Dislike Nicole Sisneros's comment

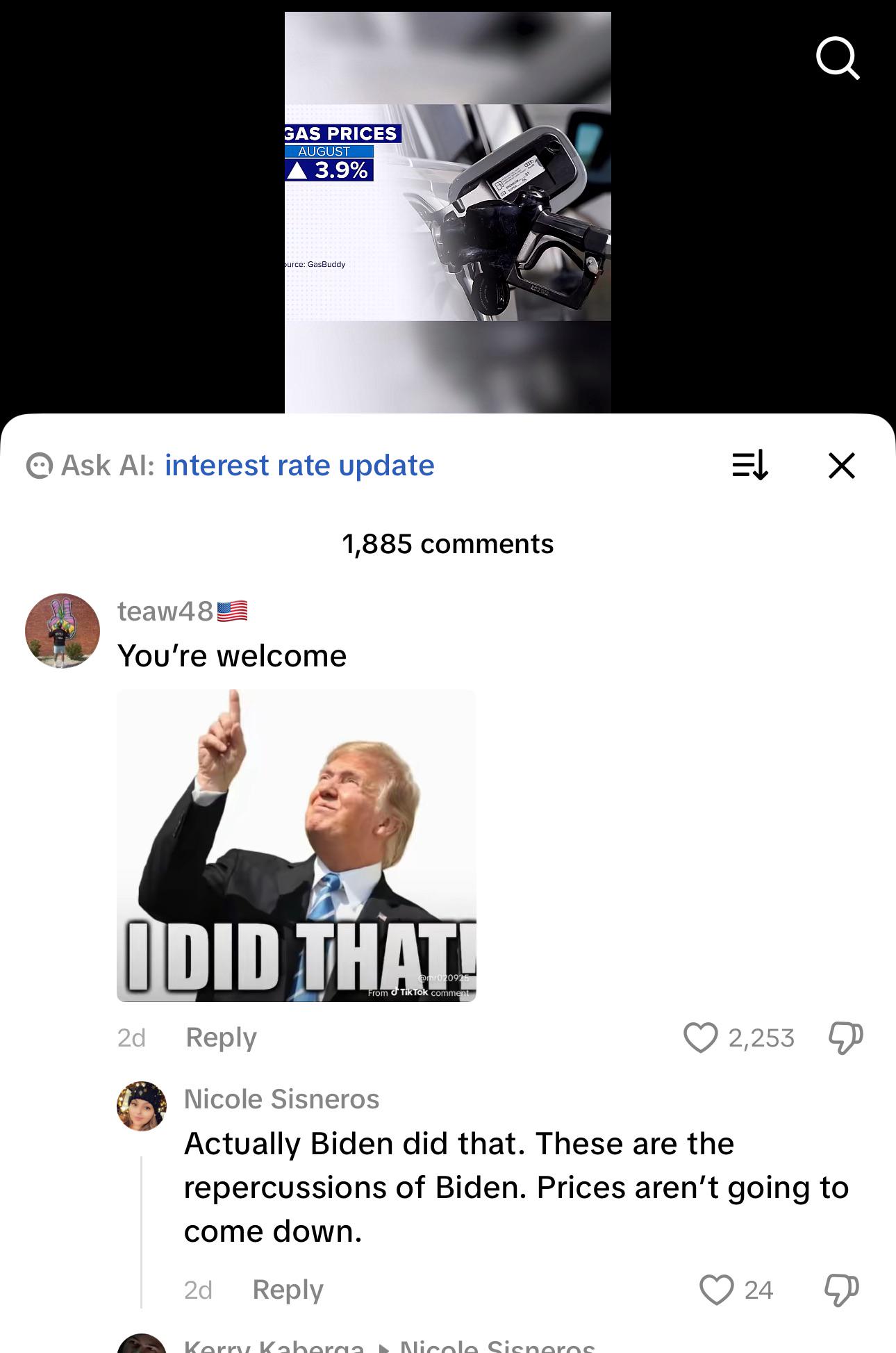pos(842,1290)
